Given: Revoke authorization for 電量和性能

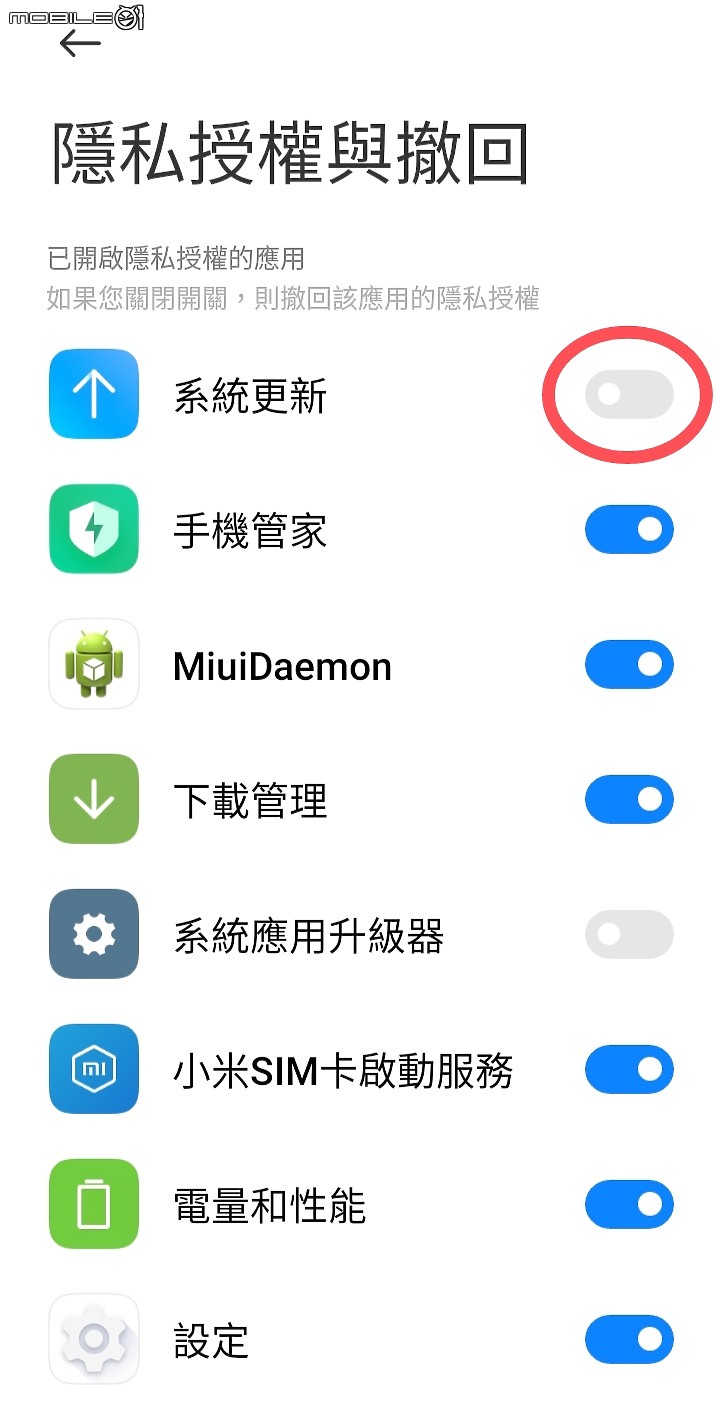Looking at the screenshot, I should click(628, 1205).
